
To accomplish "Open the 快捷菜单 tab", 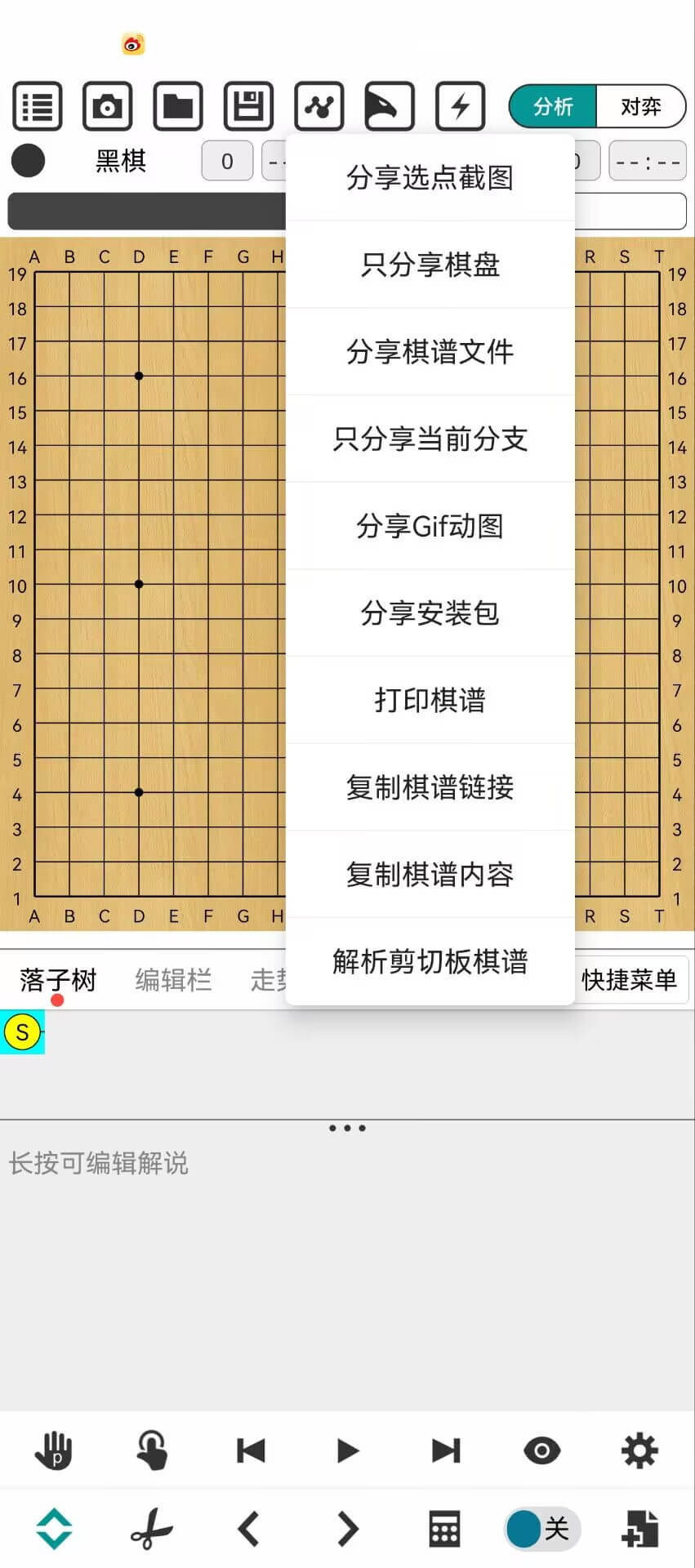I will tap(629, 979).
